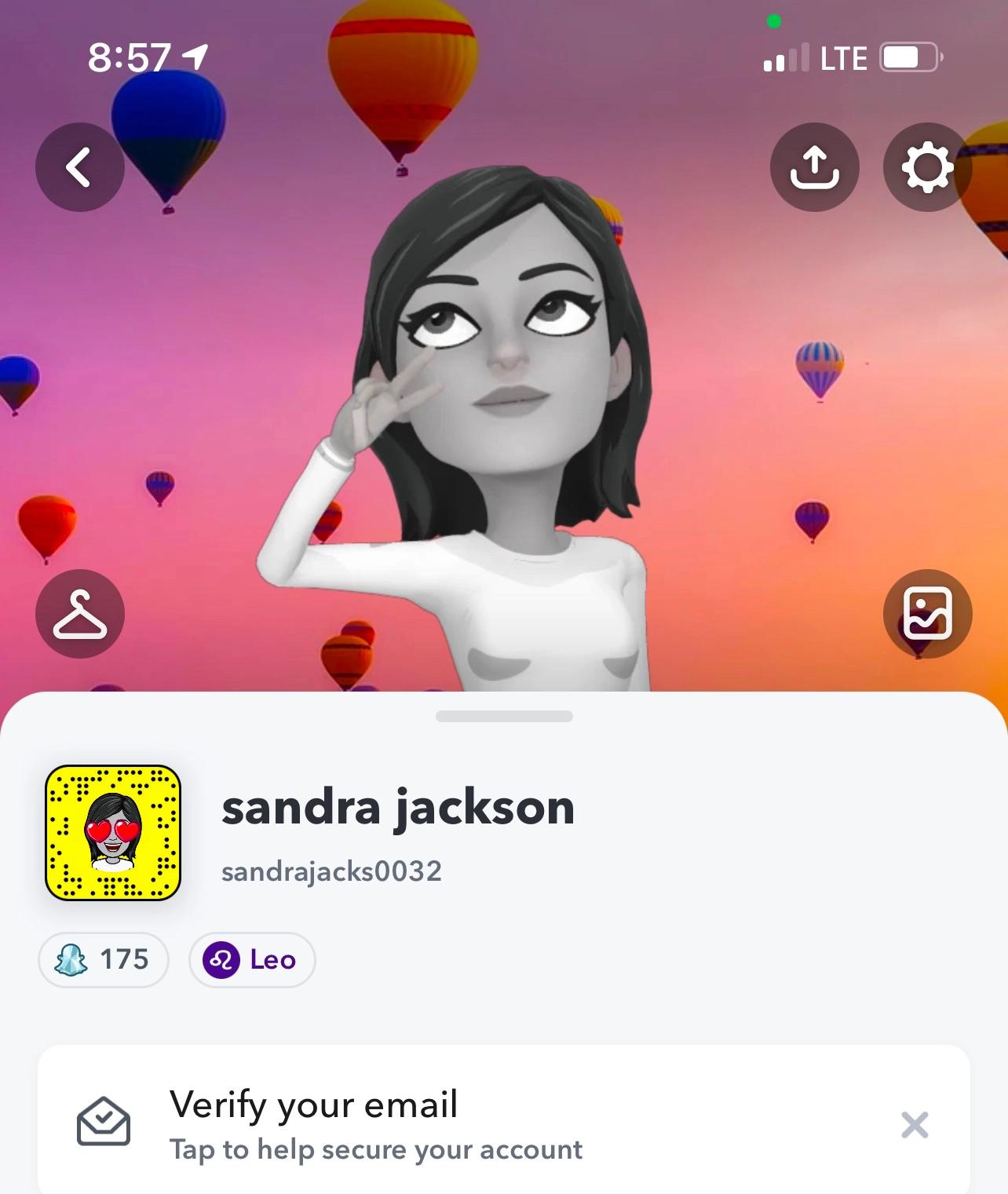The height and width of the screenshot is (1194, 1008).
Task: Open settings gear icon
Action: pos(927,167)
